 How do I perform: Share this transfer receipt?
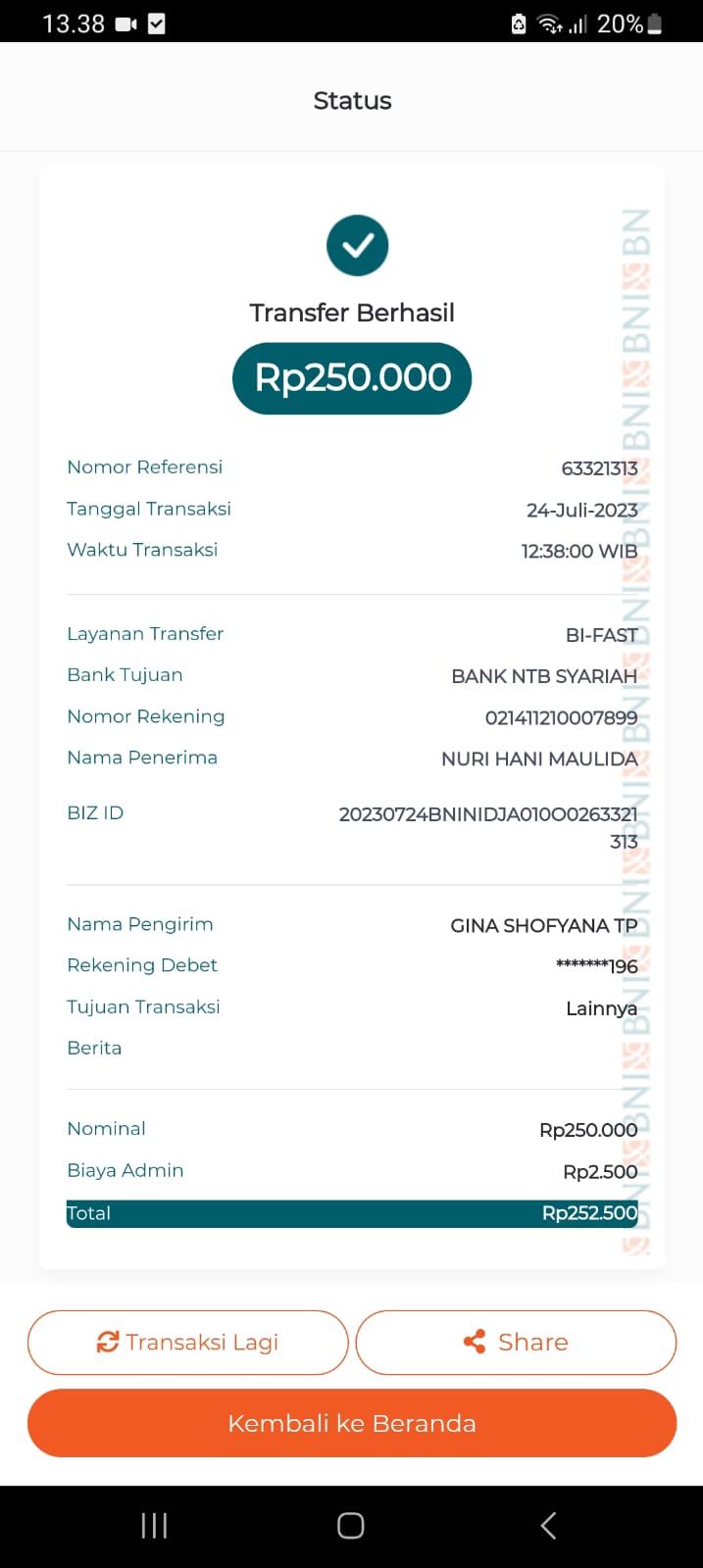point(516,1342)
